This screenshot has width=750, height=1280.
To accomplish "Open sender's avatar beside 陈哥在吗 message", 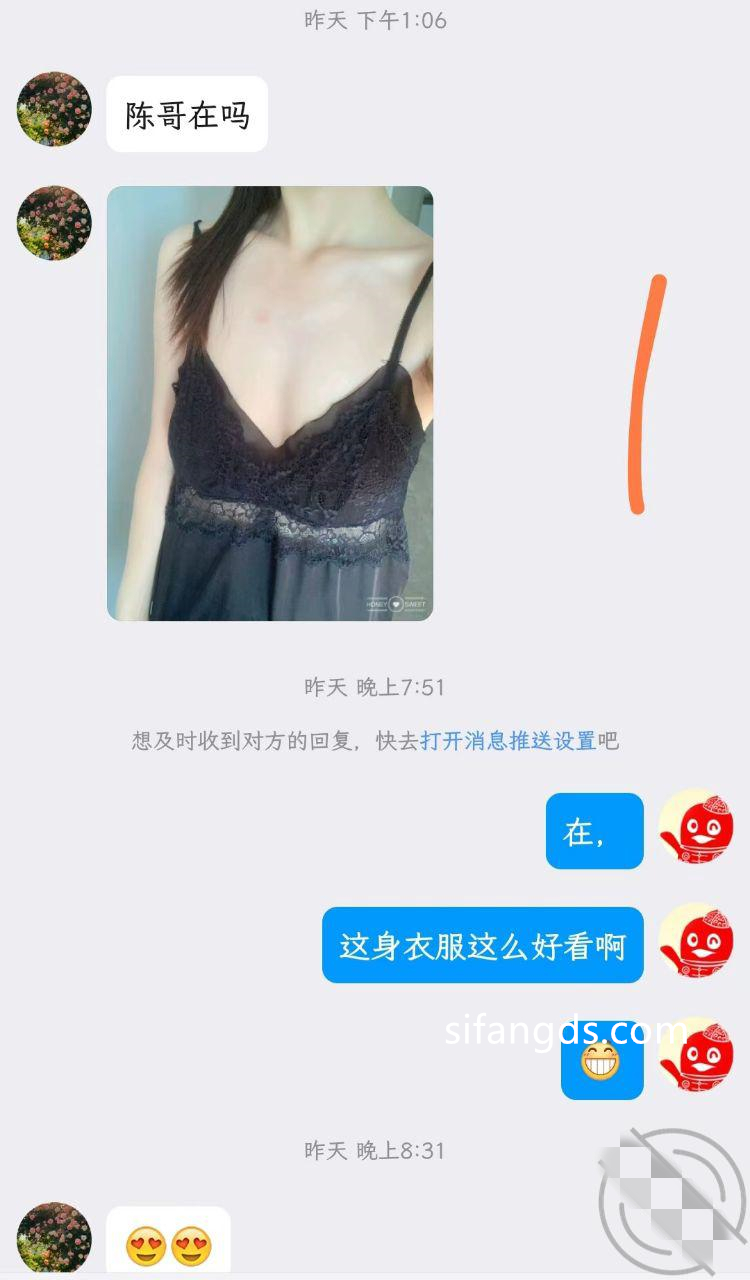I will (54, 109).
